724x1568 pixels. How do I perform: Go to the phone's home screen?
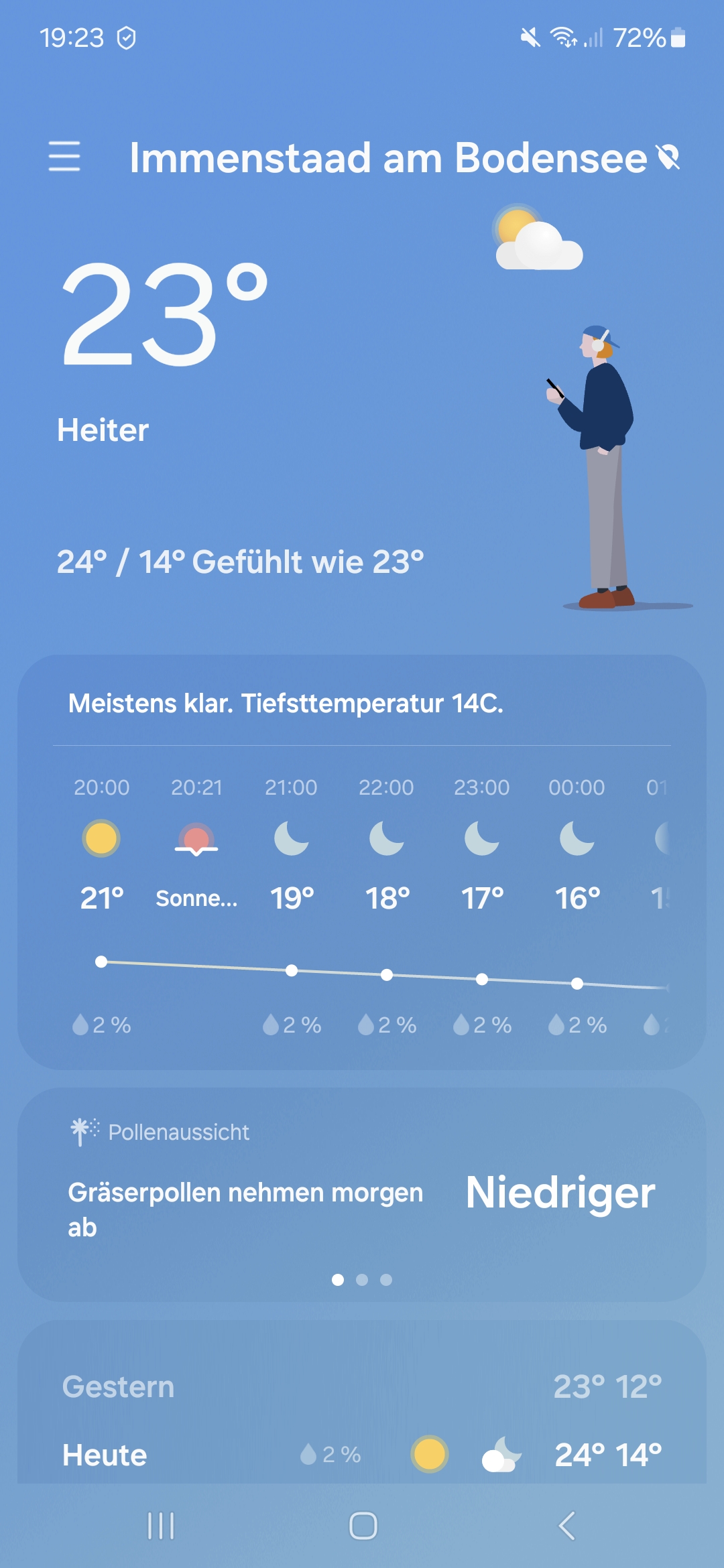point(363,1526)
